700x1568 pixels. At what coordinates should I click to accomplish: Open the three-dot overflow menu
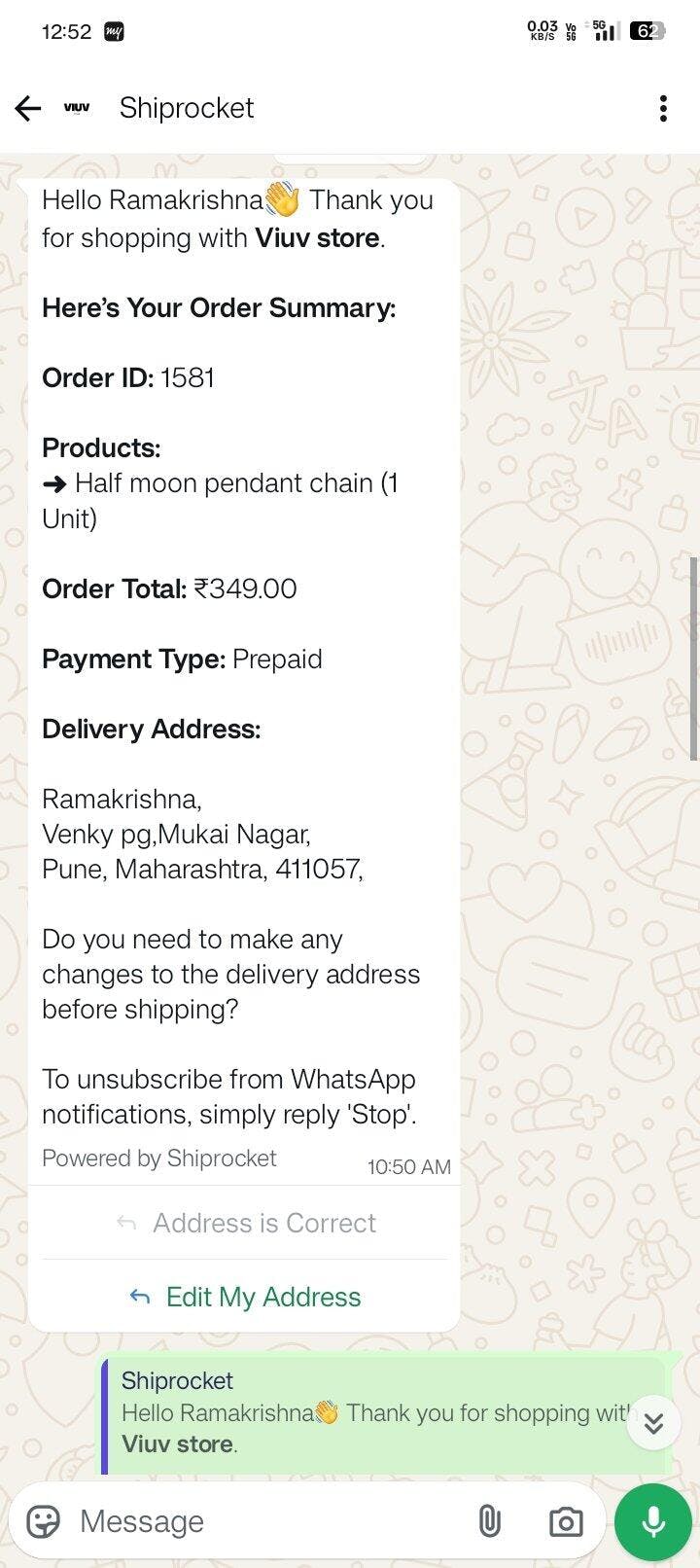[663, 108]
